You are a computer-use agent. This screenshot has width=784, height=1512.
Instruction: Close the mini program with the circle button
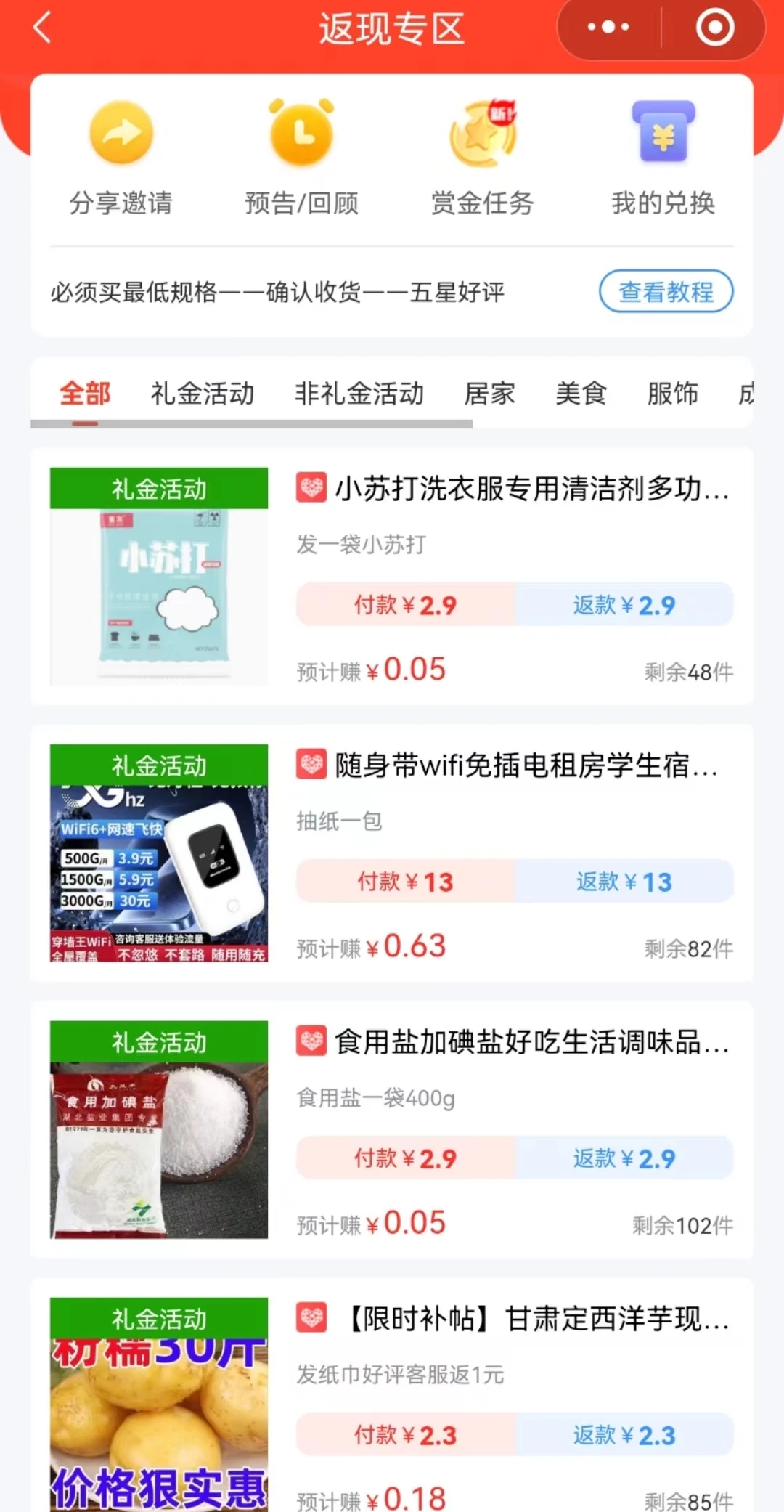(715, 28)
